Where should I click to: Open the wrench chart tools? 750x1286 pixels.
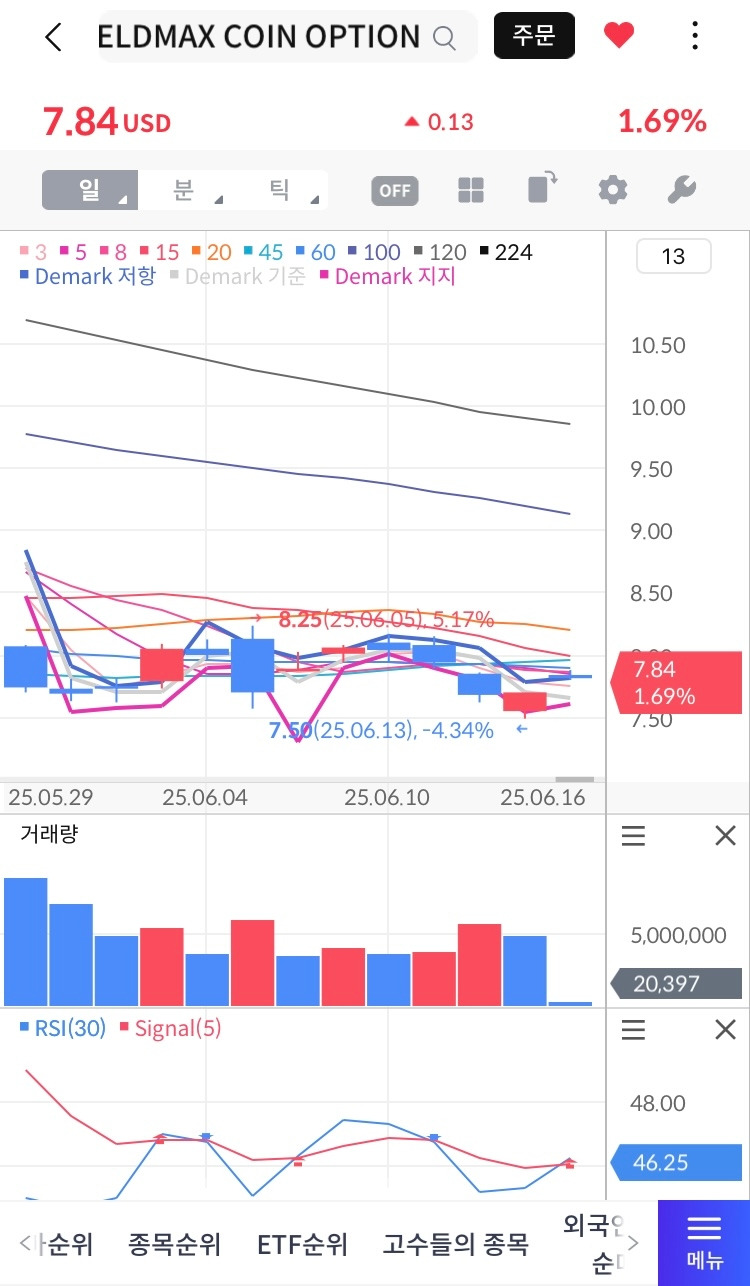[681, 190]
